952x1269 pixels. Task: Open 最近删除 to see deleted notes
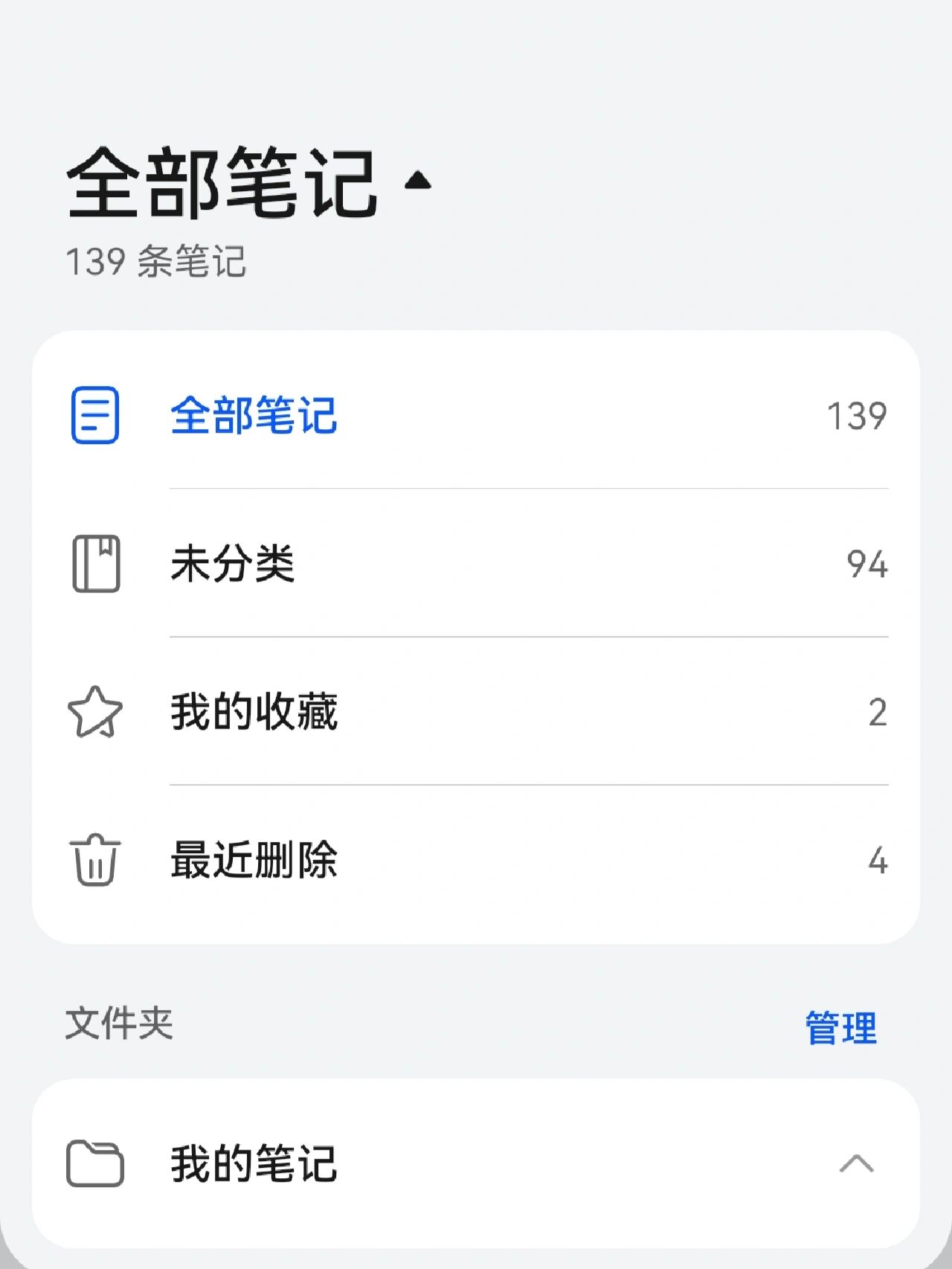point(253,861)
